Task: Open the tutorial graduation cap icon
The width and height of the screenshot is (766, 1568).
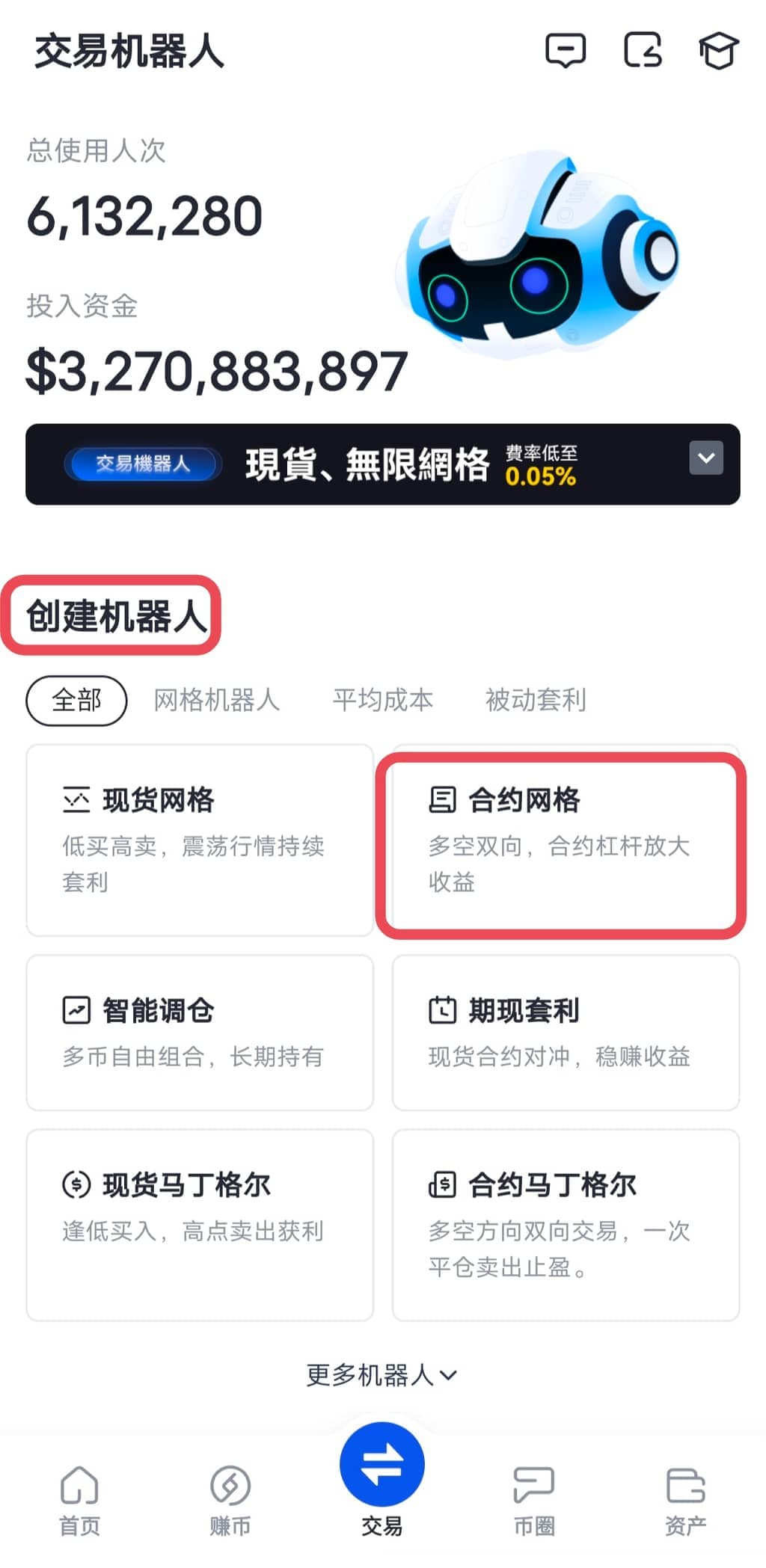Action: point(718,51)
